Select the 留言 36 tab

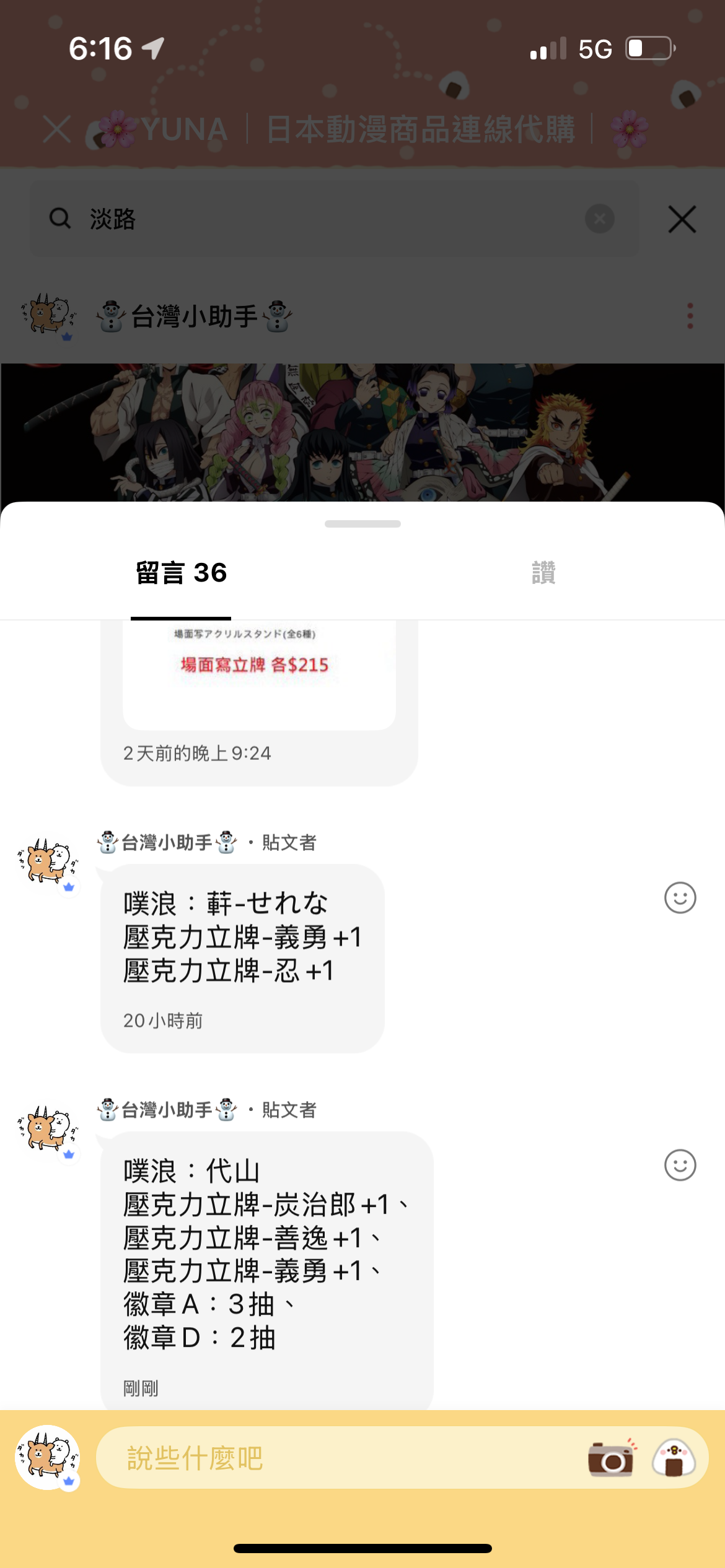(x=181, y=573)
